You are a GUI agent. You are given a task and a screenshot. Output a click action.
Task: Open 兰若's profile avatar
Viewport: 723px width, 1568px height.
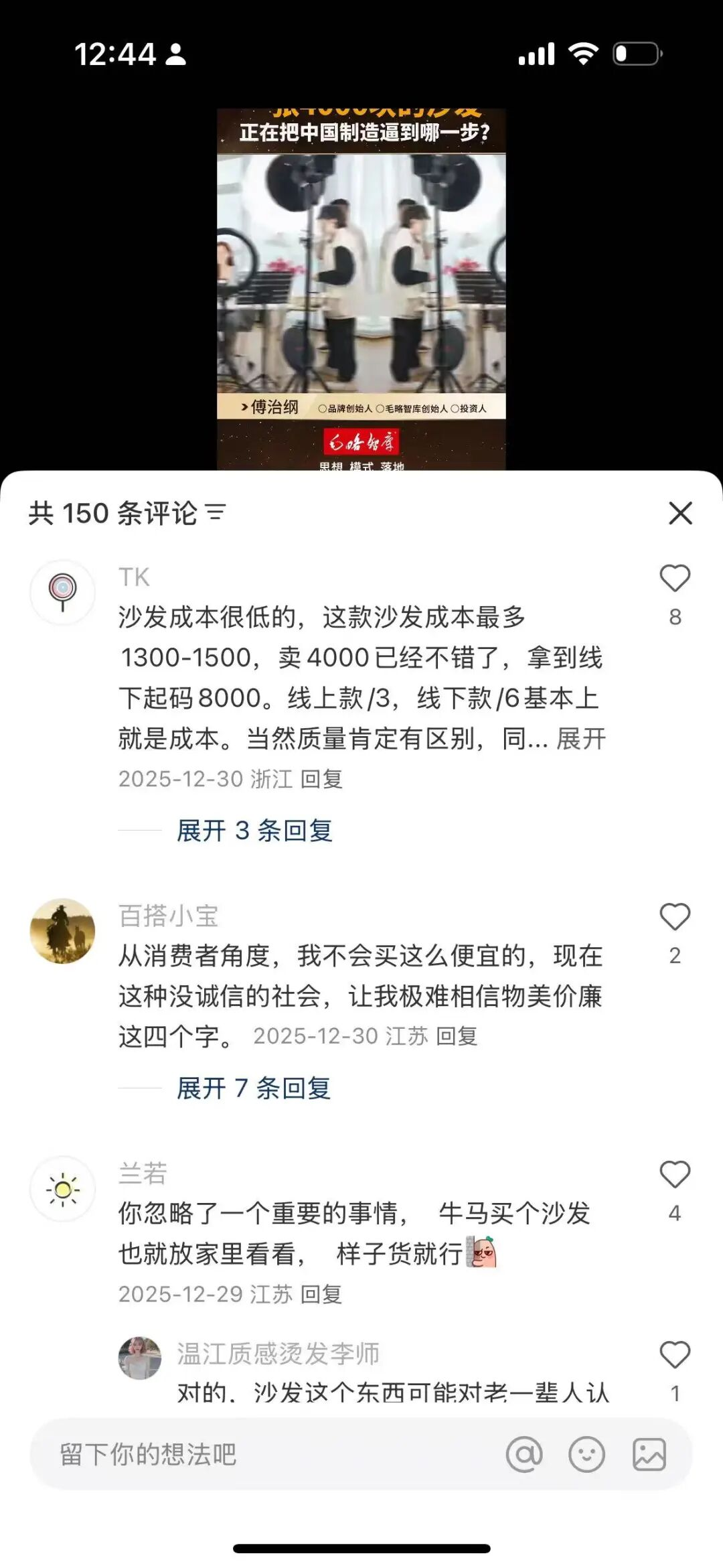pyautogui.click(x=63, y=1189)
